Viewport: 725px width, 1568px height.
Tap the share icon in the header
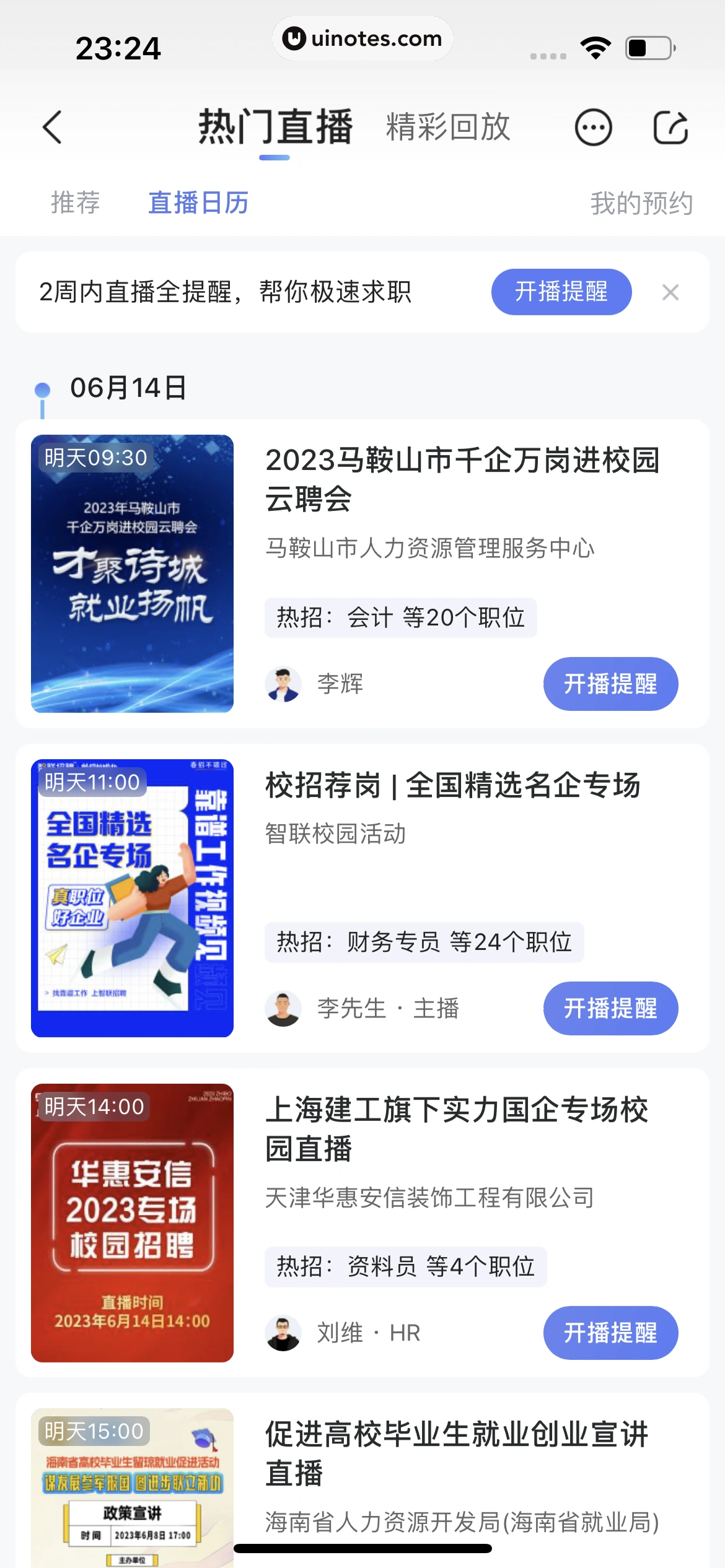(670, 128)
